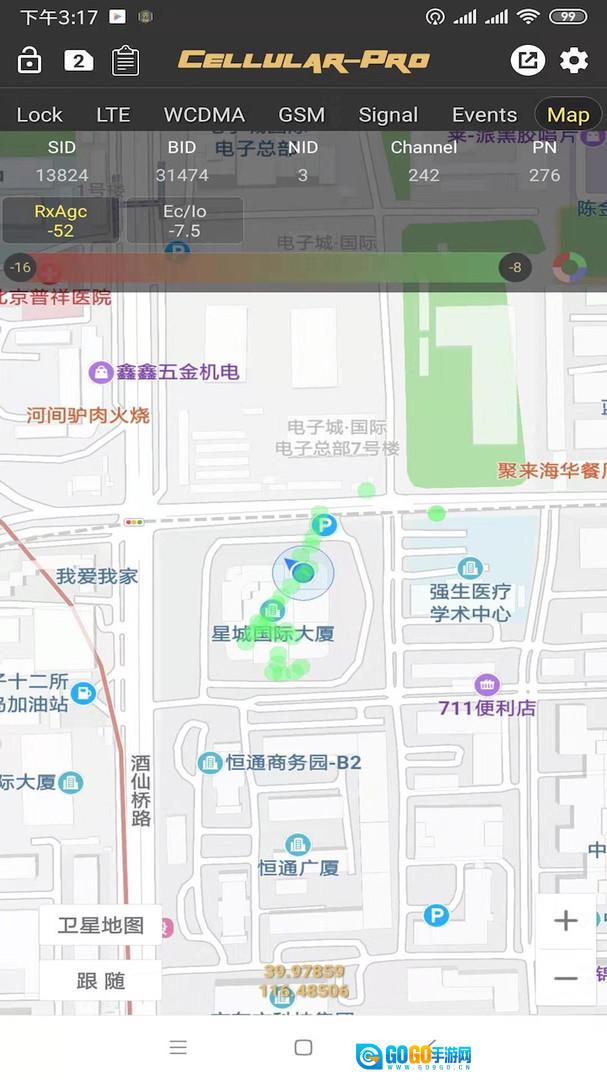The height and width of the screenshot is (1080, 607).
Task: Switch to the Lock tab
Action: (40, 115)
